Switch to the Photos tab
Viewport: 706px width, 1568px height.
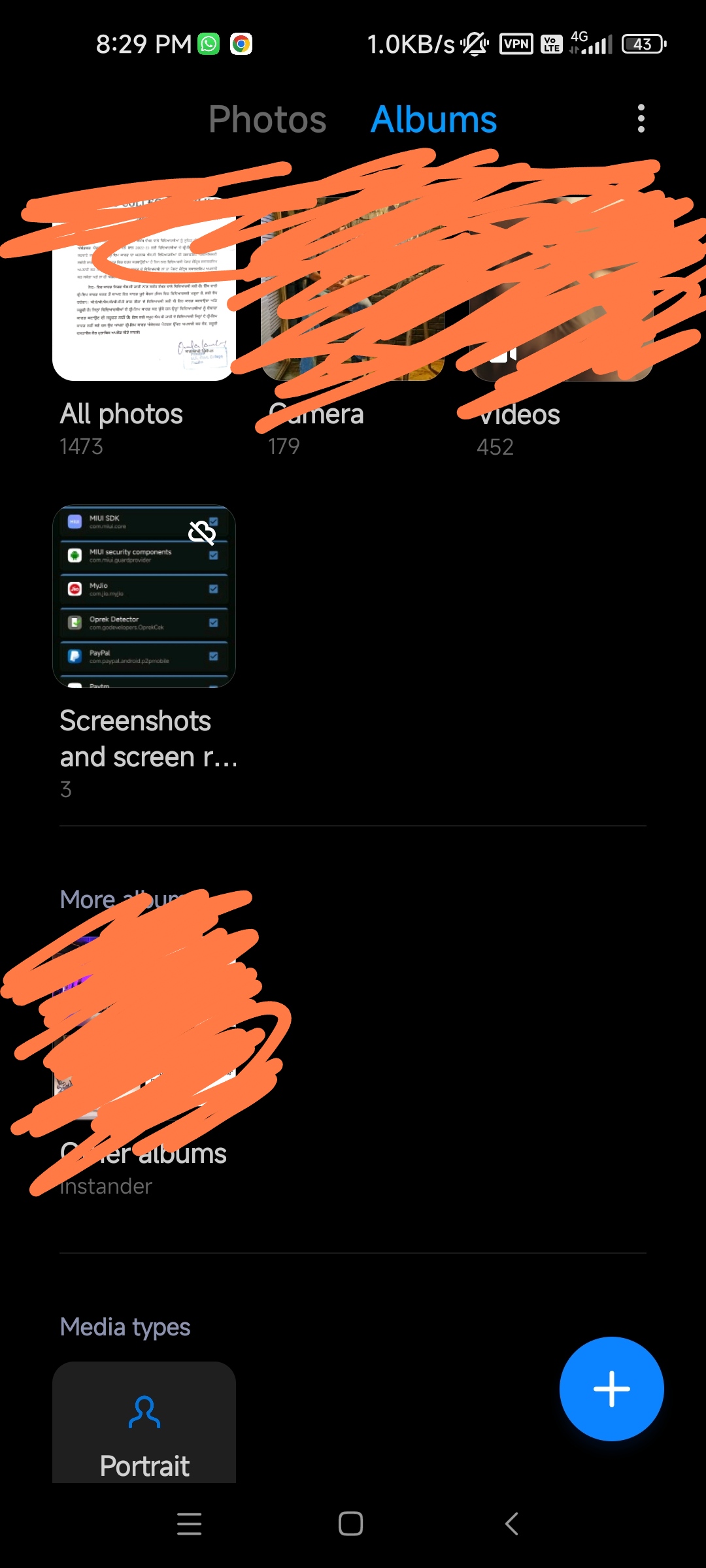click(267, 120)
